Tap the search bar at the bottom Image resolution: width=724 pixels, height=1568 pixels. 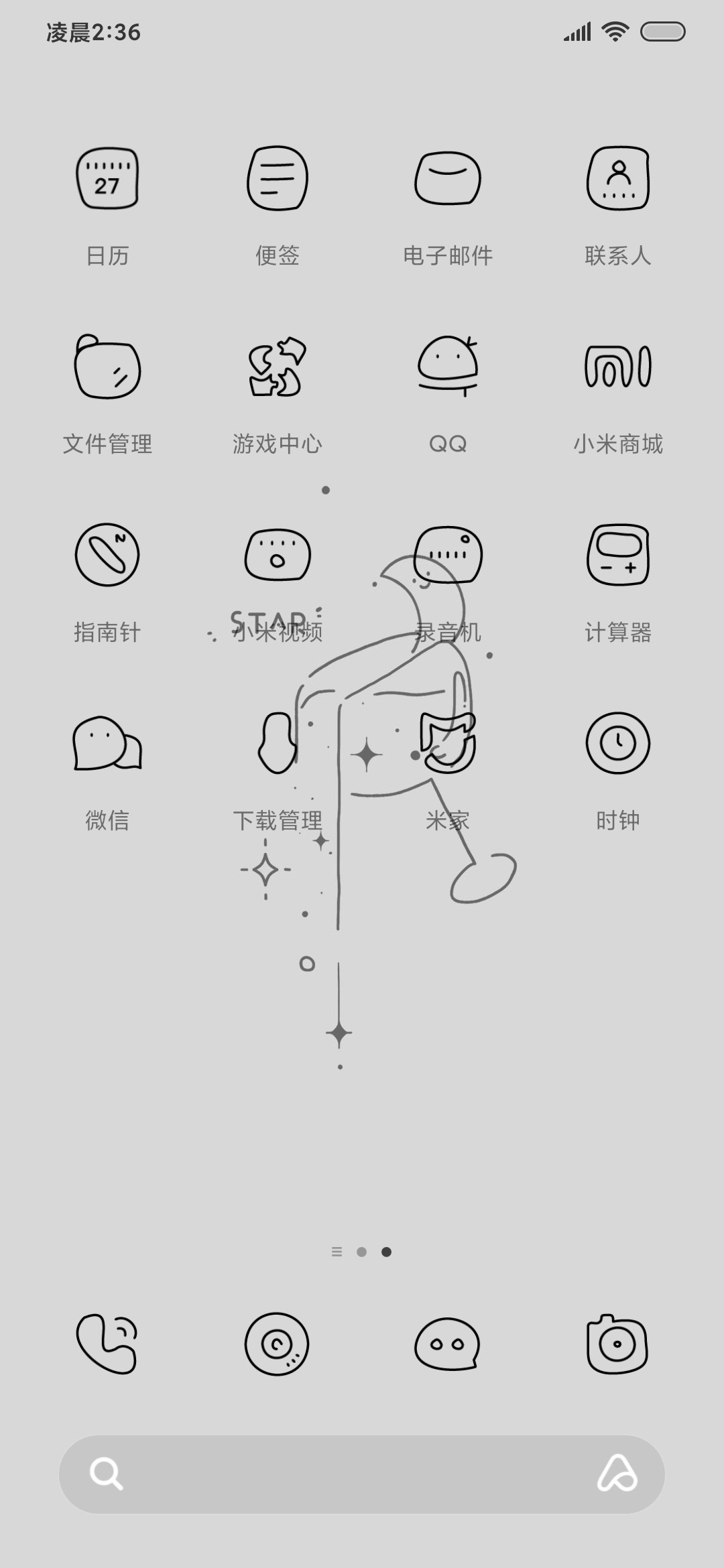coord(362,1474)
